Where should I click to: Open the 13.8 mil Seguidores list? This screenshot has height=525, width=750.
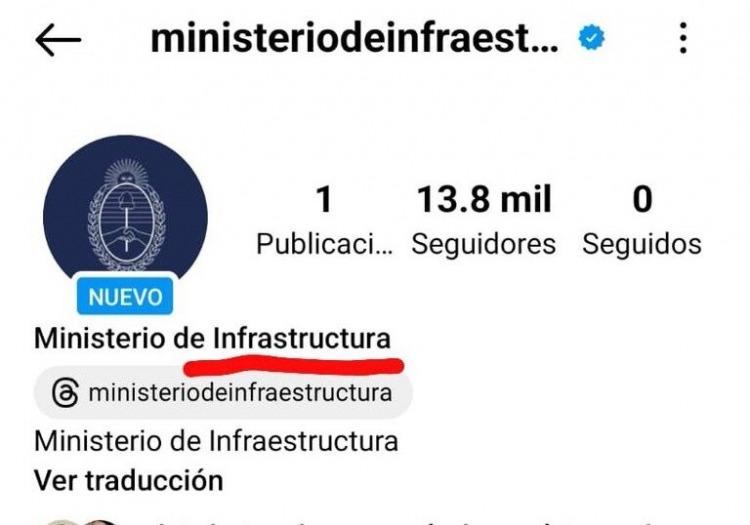(x=484, y=221)
